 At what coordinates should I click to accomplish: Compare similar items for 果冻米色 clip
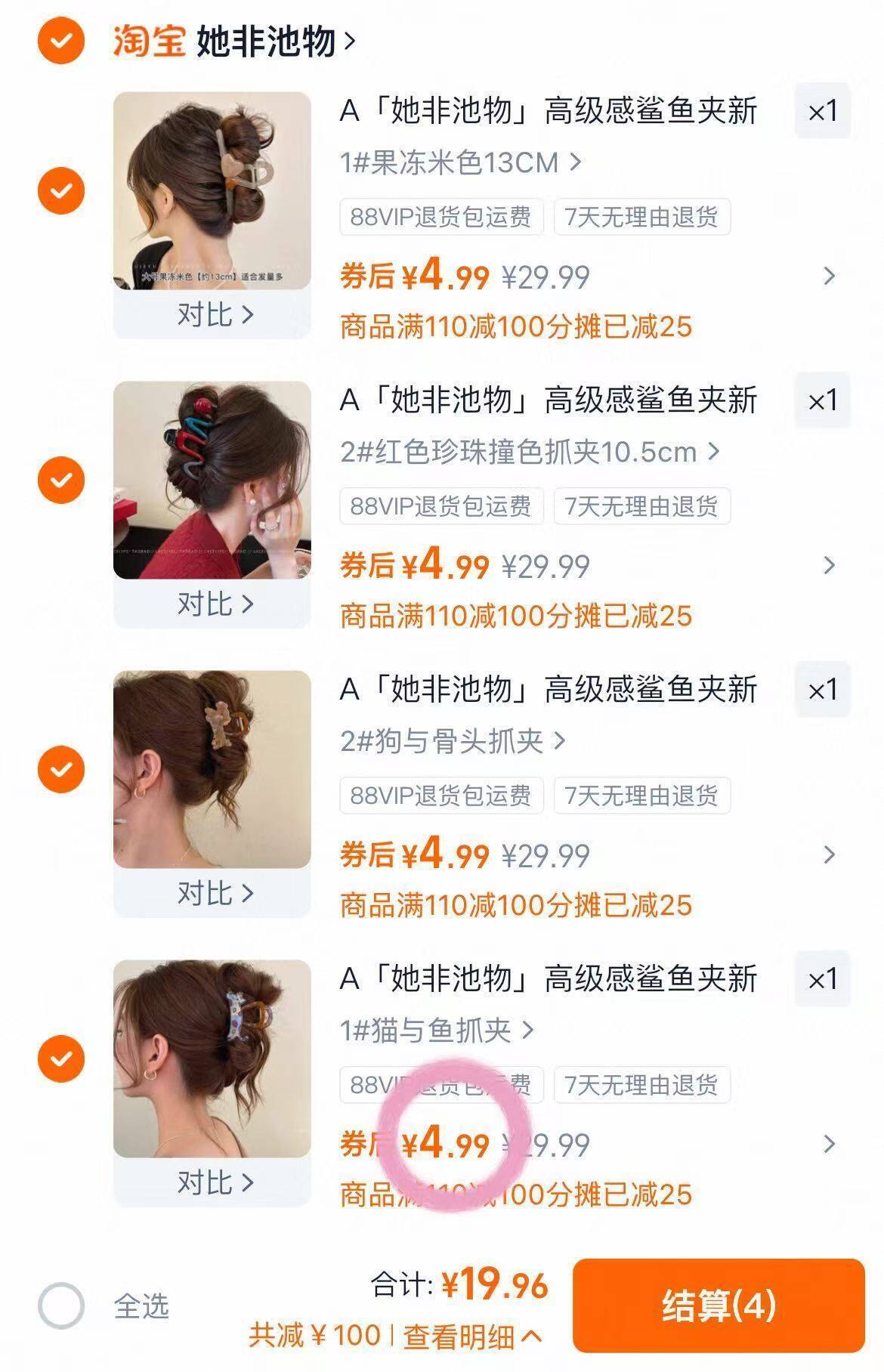[214, 314]
